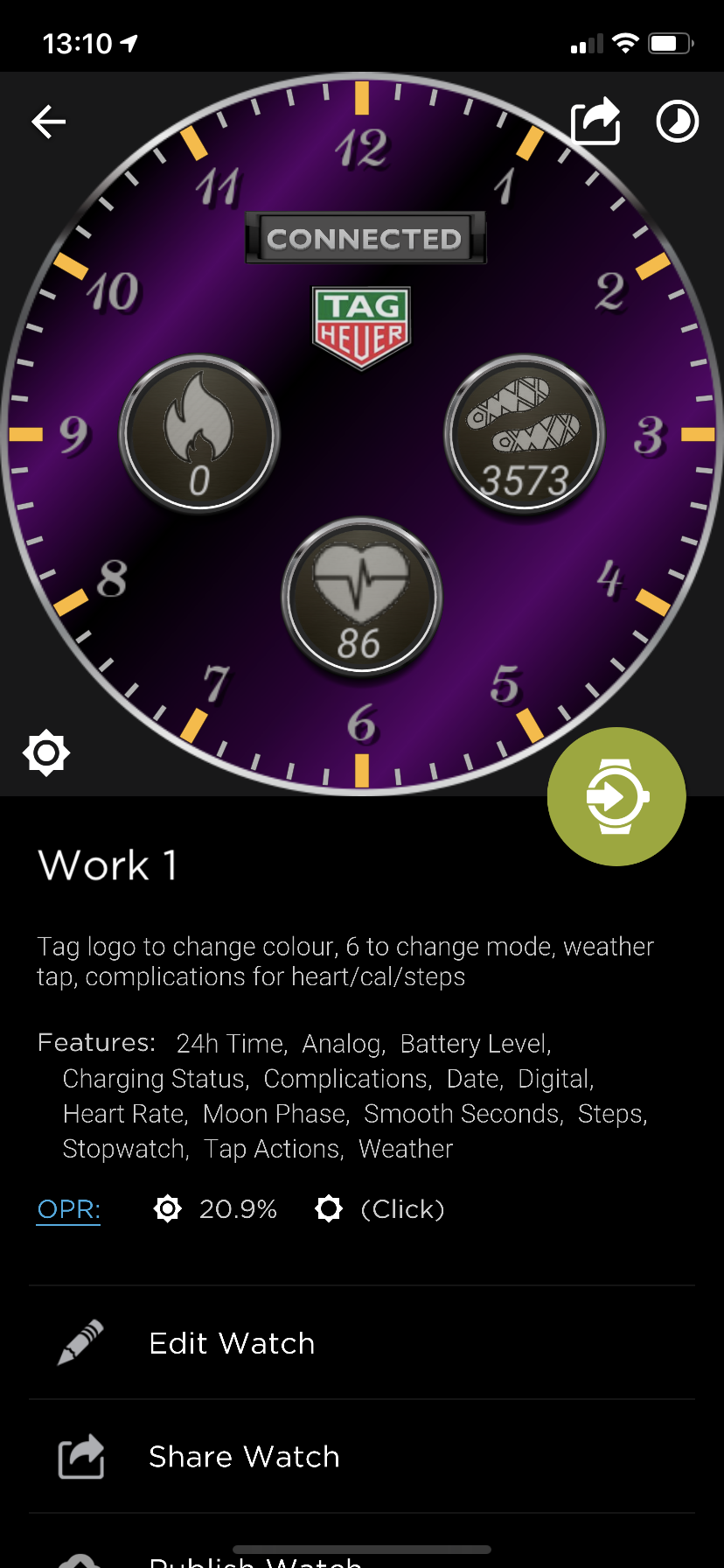This screenshot has height=1568, width=724.
Task: Tap the dim-mode OPR (Click) value
Action: point(379,1209)
